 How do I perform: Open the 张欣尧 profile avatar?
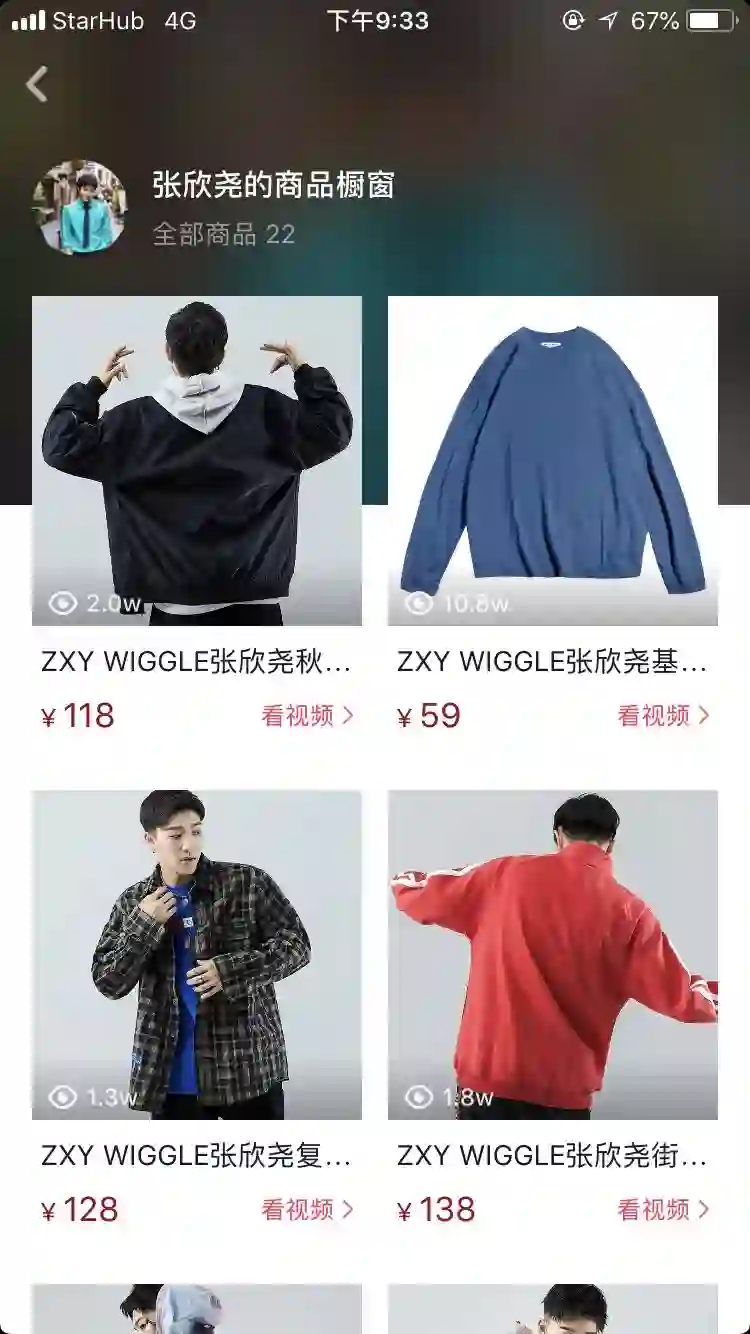80,208
